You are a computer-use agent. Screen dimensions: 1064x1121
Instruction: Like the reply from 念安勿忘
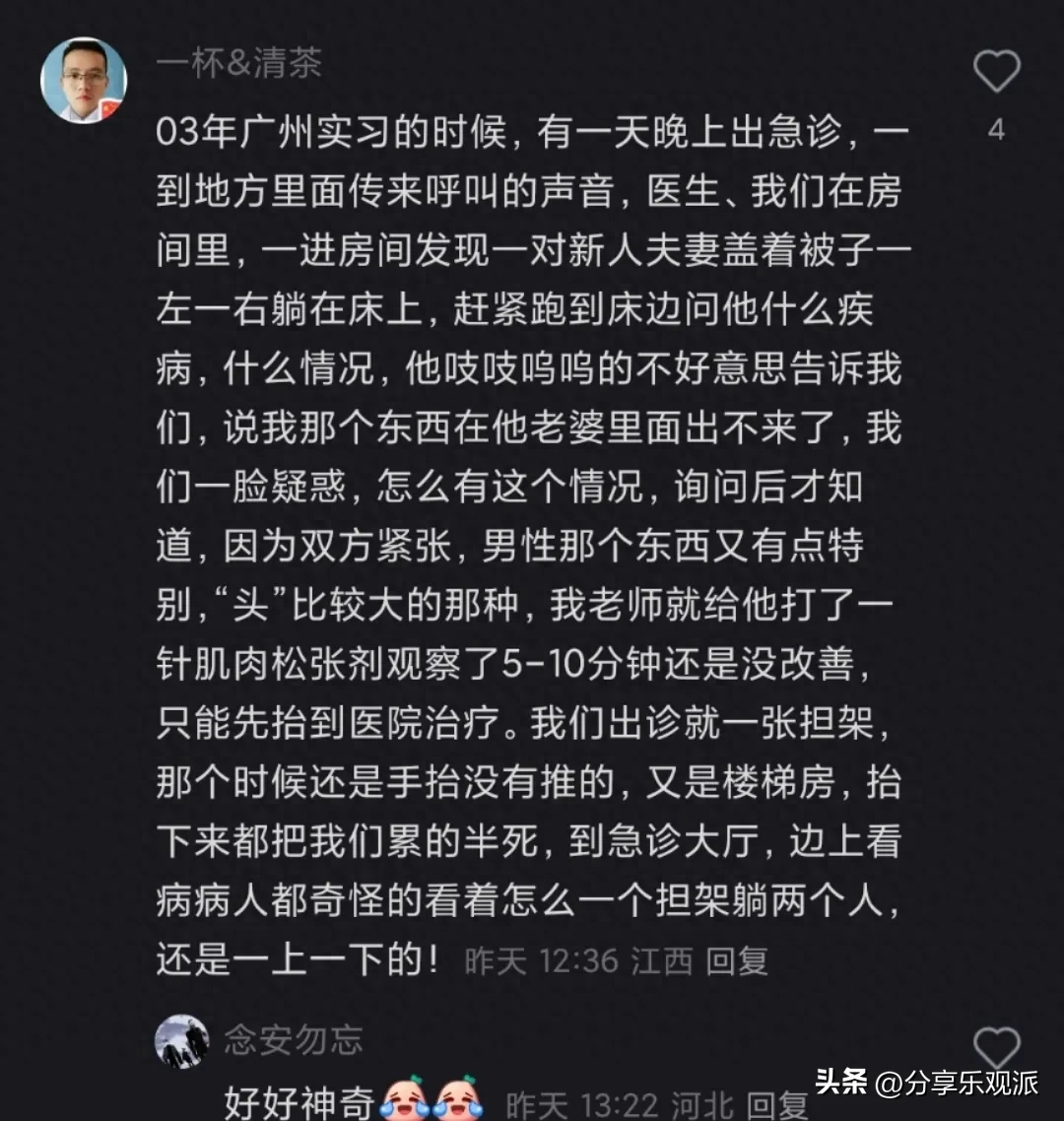pyautogui.click(x=998, y=1047)
